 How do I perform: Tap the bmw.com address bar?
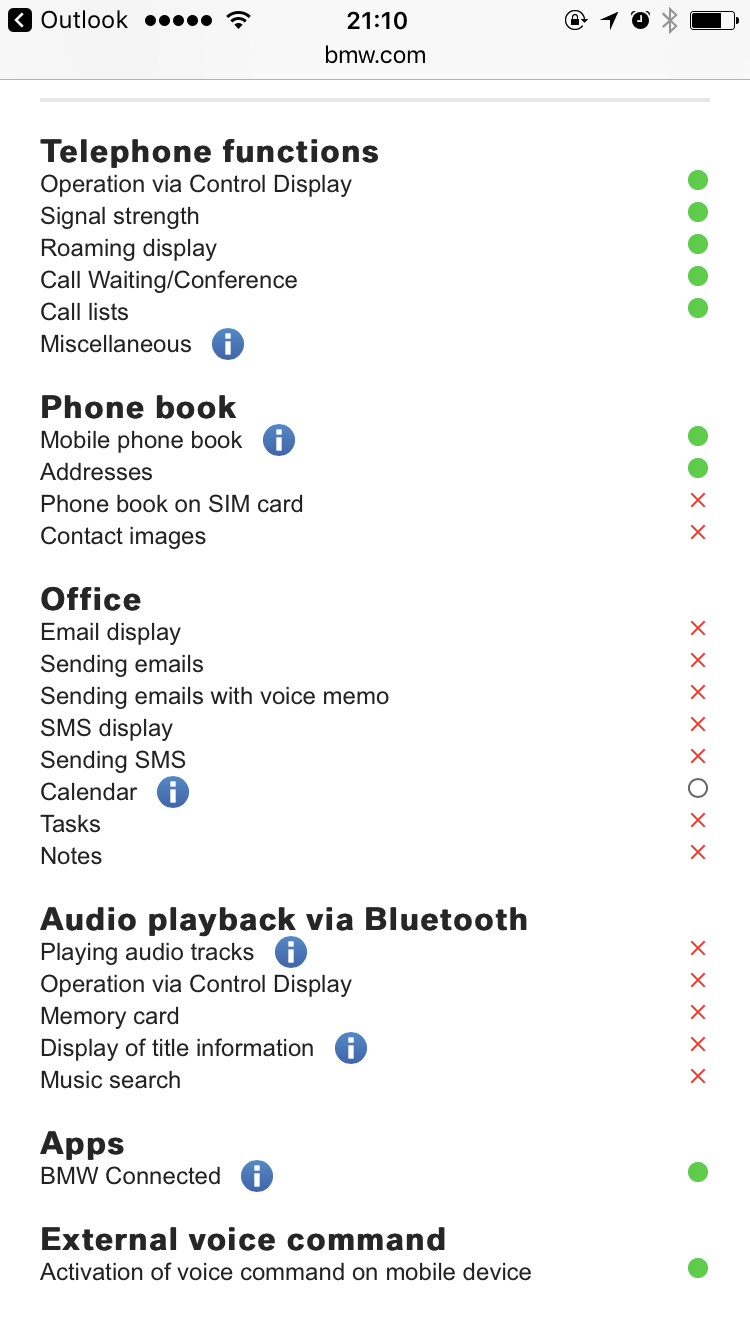(375, 56)
